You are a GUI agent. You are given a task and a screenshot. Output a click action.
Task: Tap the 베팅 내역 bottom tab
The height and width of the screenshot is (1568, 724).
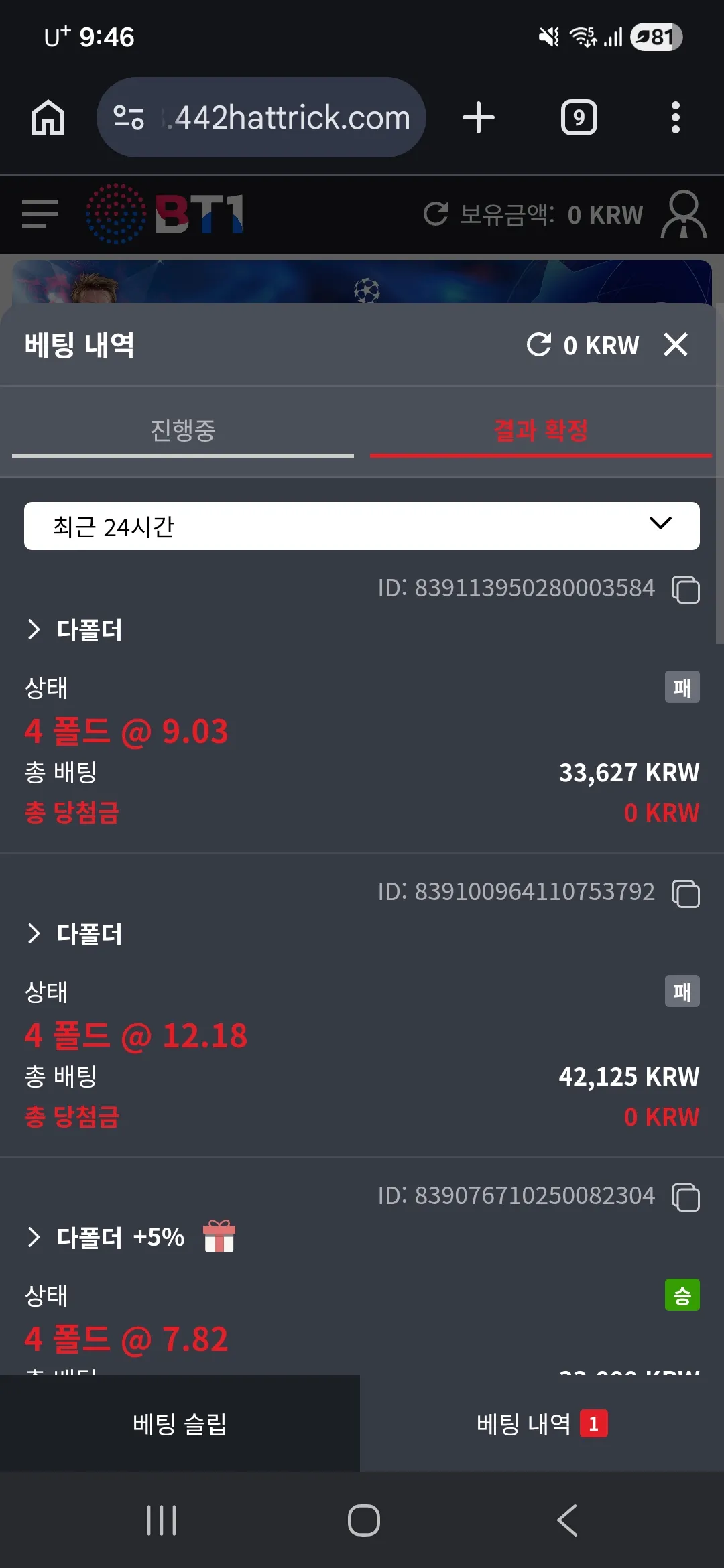tap(542, 1423)
